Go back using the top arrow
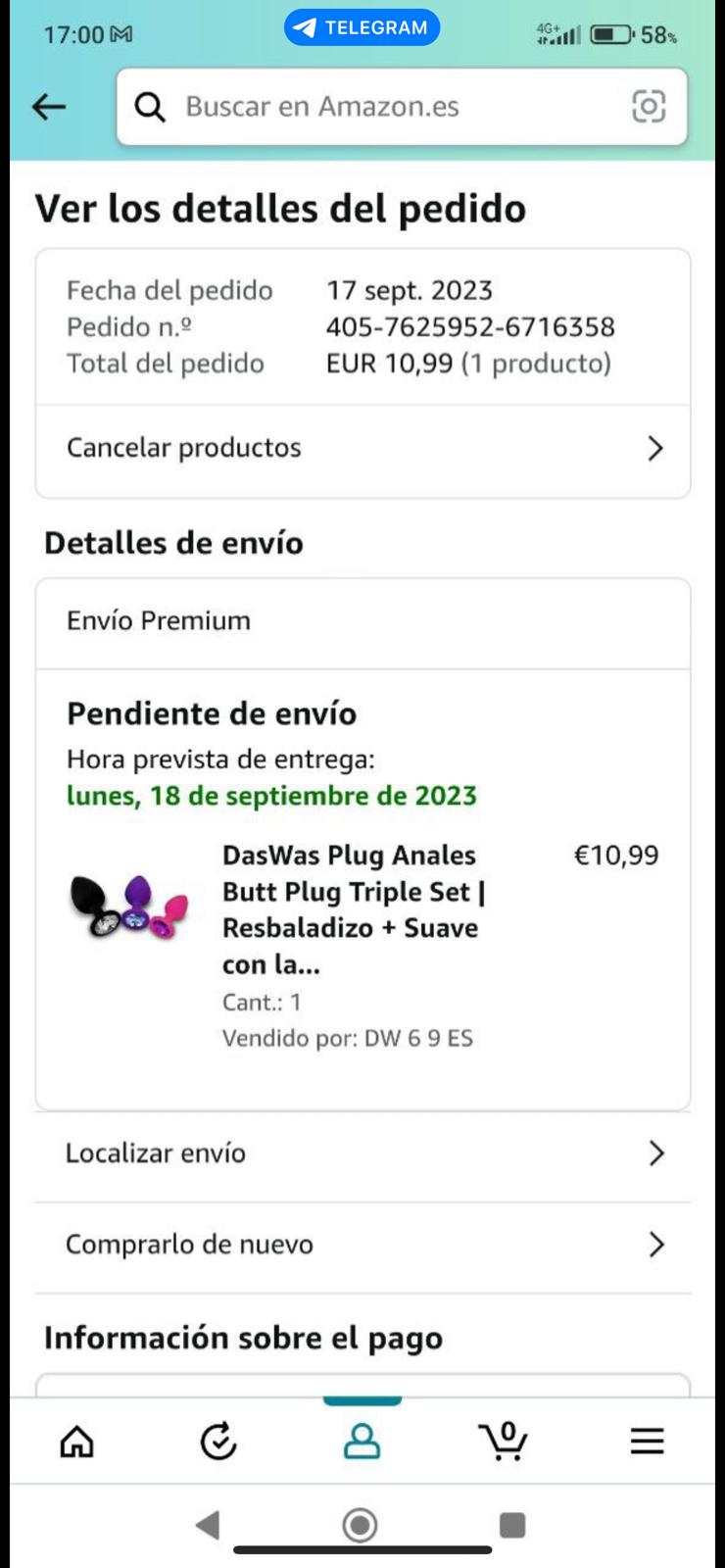This screenshot has height=1568, width=725. pos(48,107)
